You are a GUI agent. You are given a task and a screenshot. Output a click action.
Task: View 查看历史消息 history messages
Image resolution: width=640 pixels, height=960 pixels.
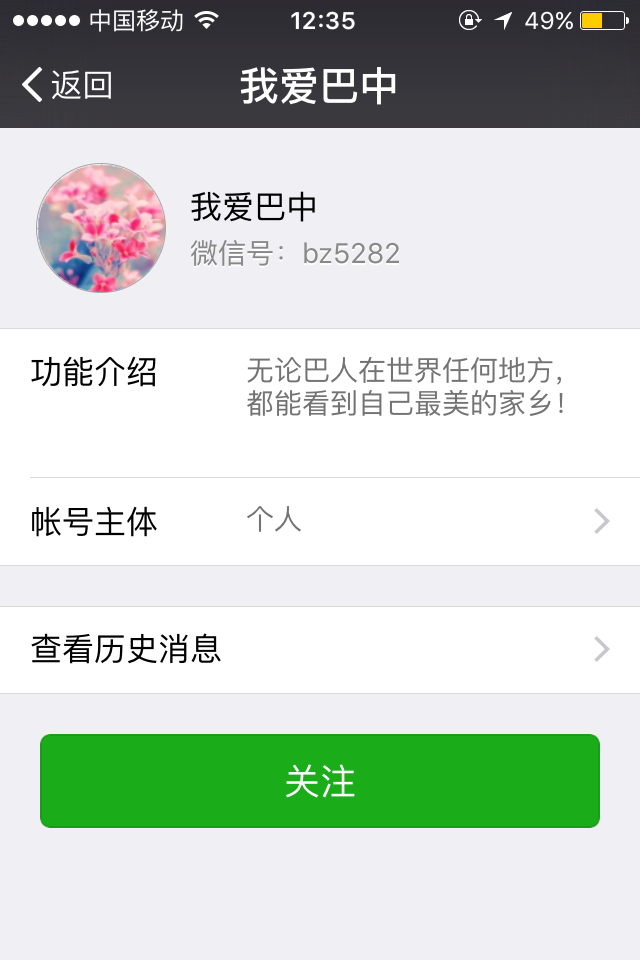(320, 650)
